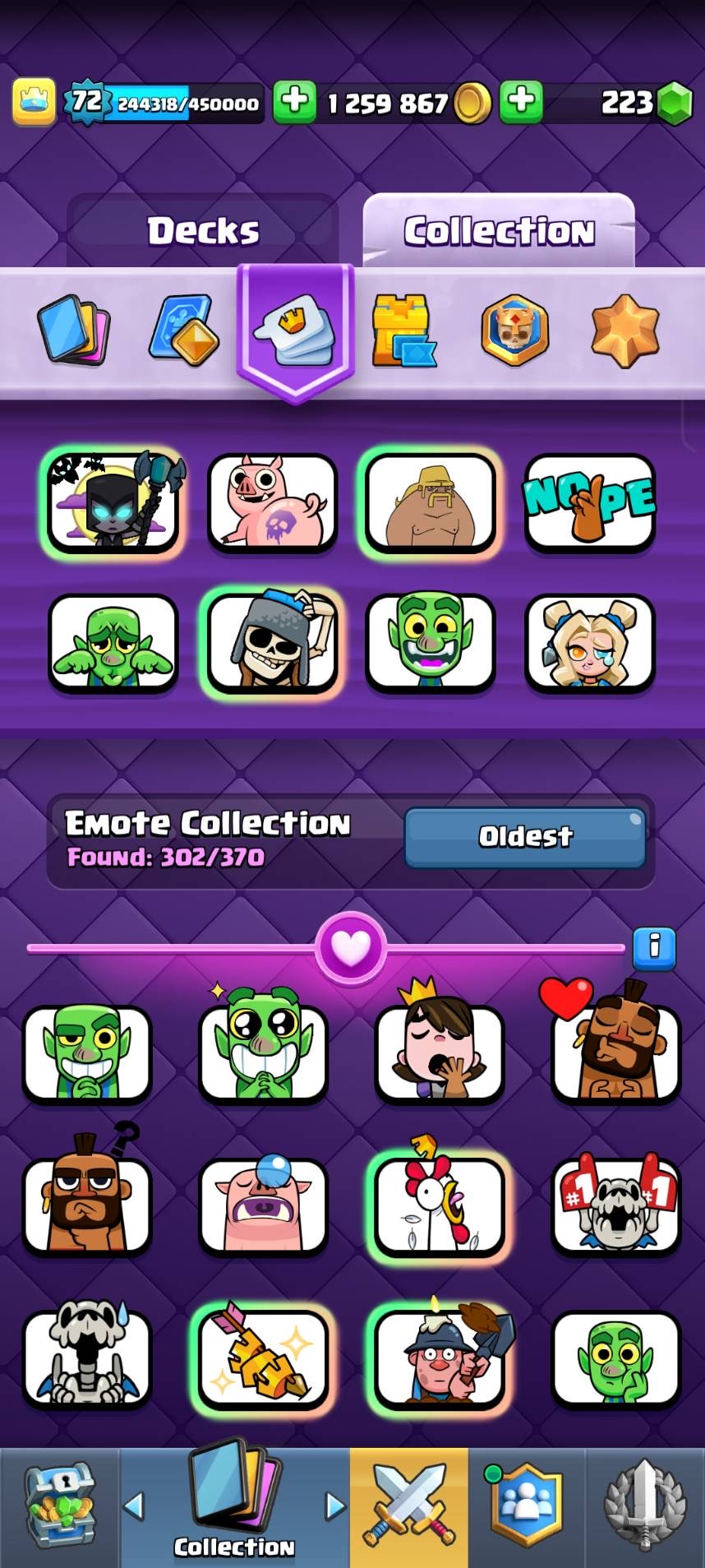Open the orange star category
705x1568 pixels.
(x=625, y=331)
